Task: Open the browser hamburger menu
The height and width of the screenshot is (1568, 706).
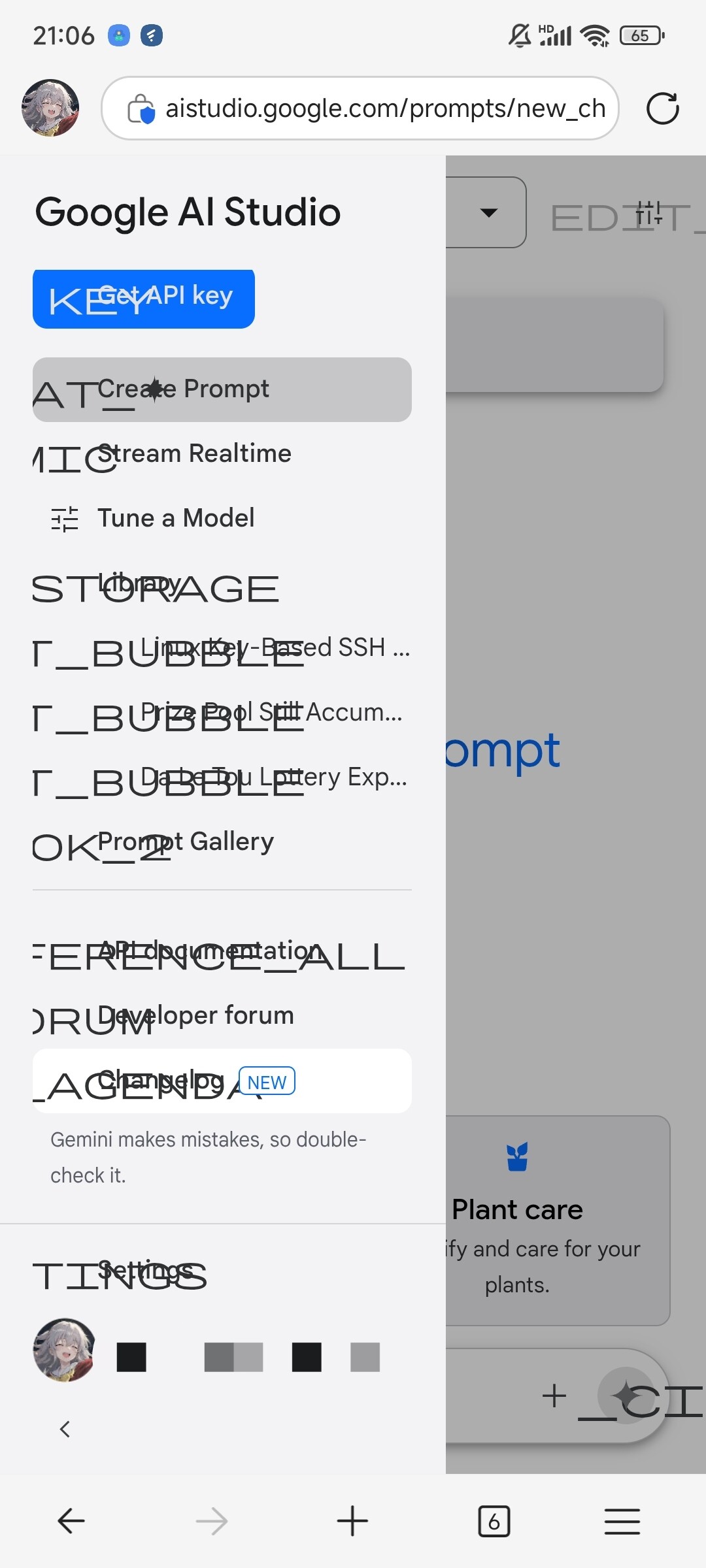Action: [x=622, y=1521]
